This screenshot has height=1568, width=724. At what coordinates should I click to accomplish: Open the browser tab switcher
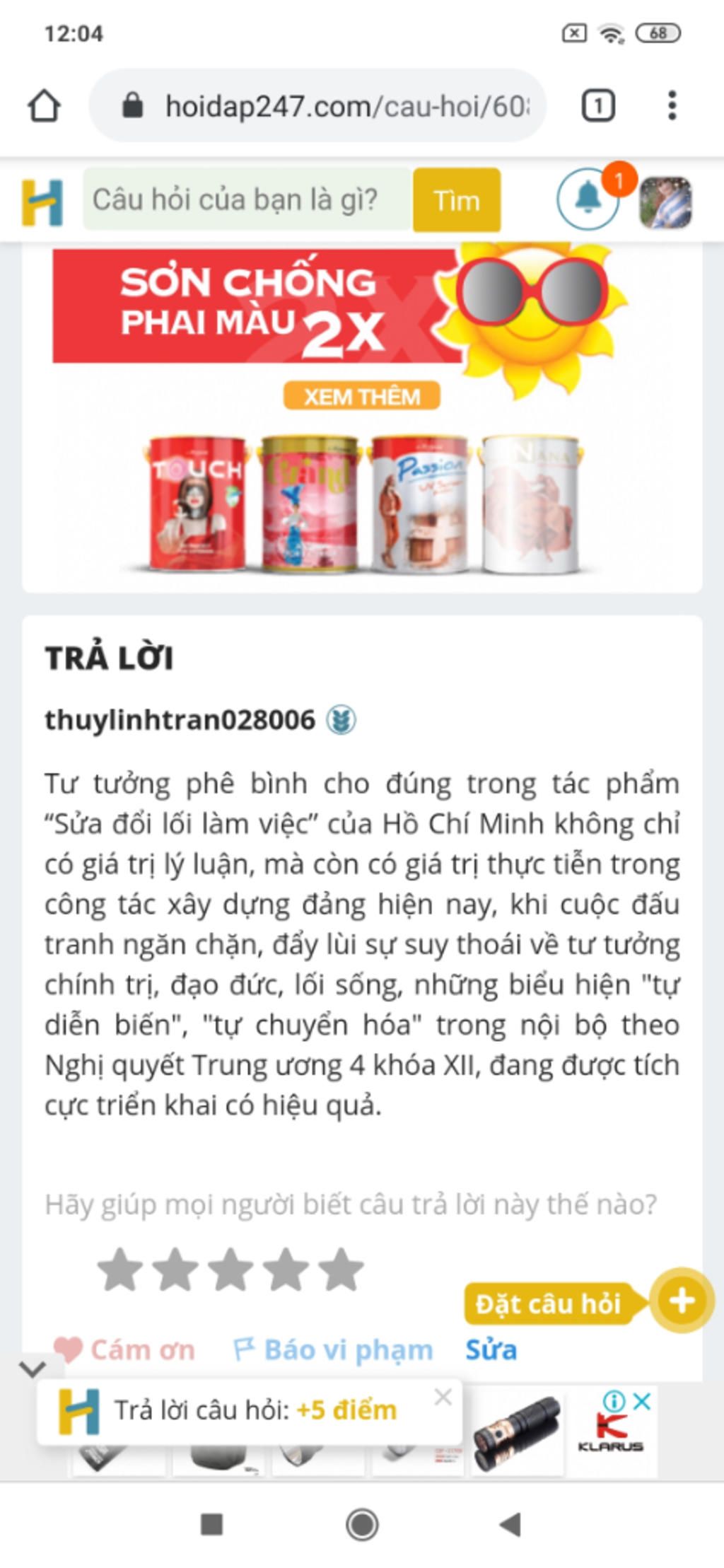[598, 106]
